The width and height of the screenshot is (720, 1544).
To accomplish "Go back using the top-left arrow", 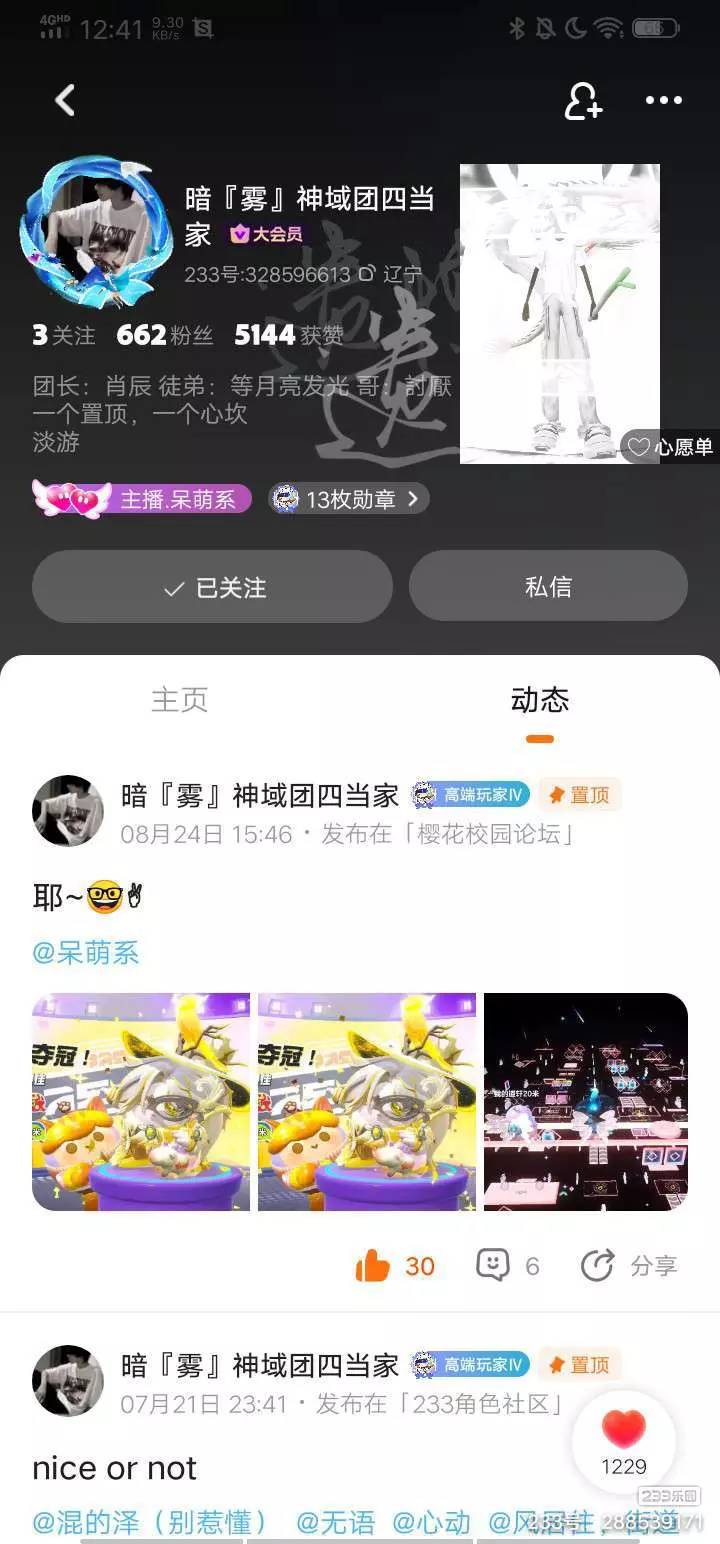I will [65, 100].
